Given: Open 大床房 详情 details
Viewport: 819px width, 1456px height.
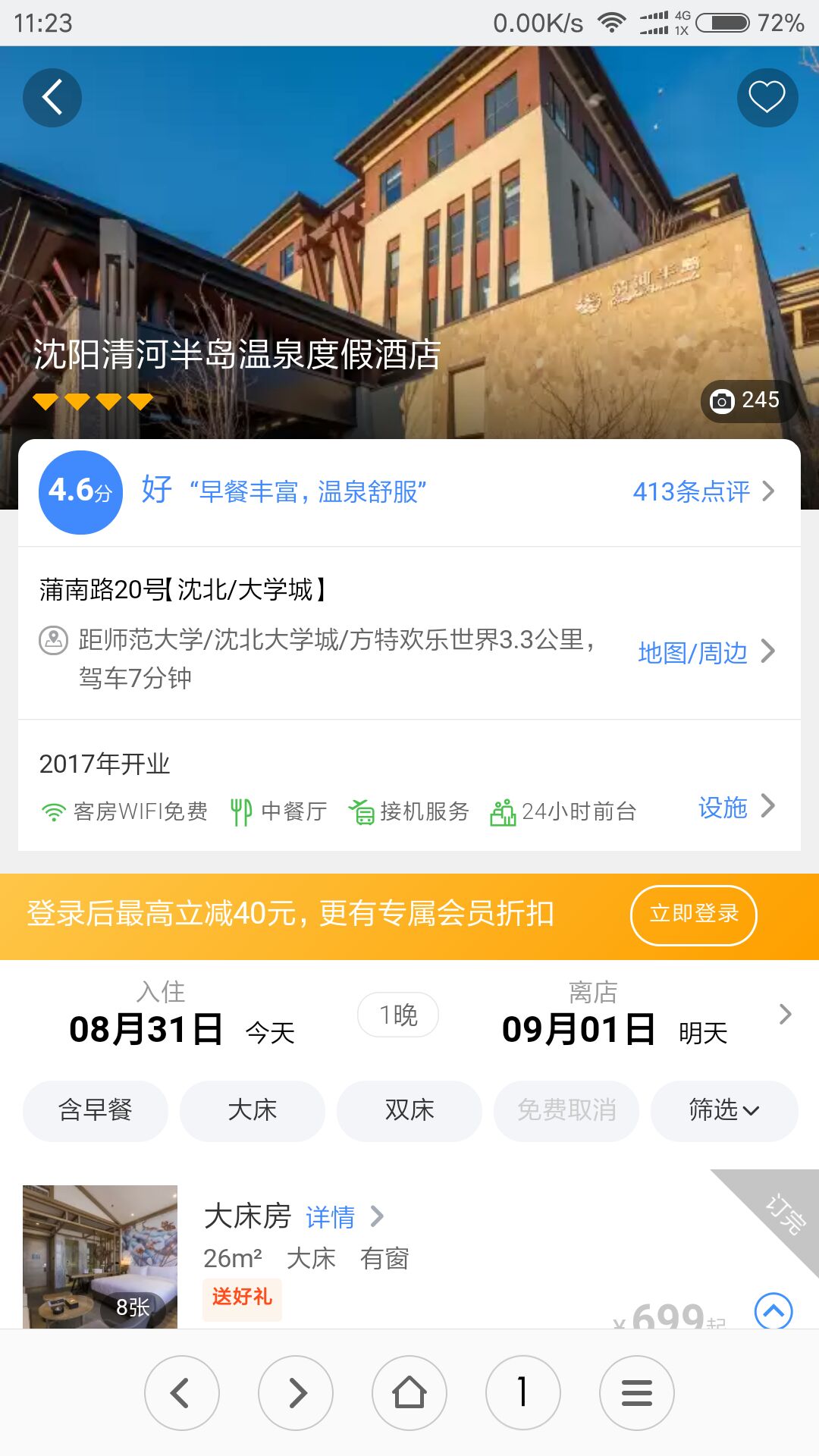Looking at the screenshot, I should [344, 1217].
